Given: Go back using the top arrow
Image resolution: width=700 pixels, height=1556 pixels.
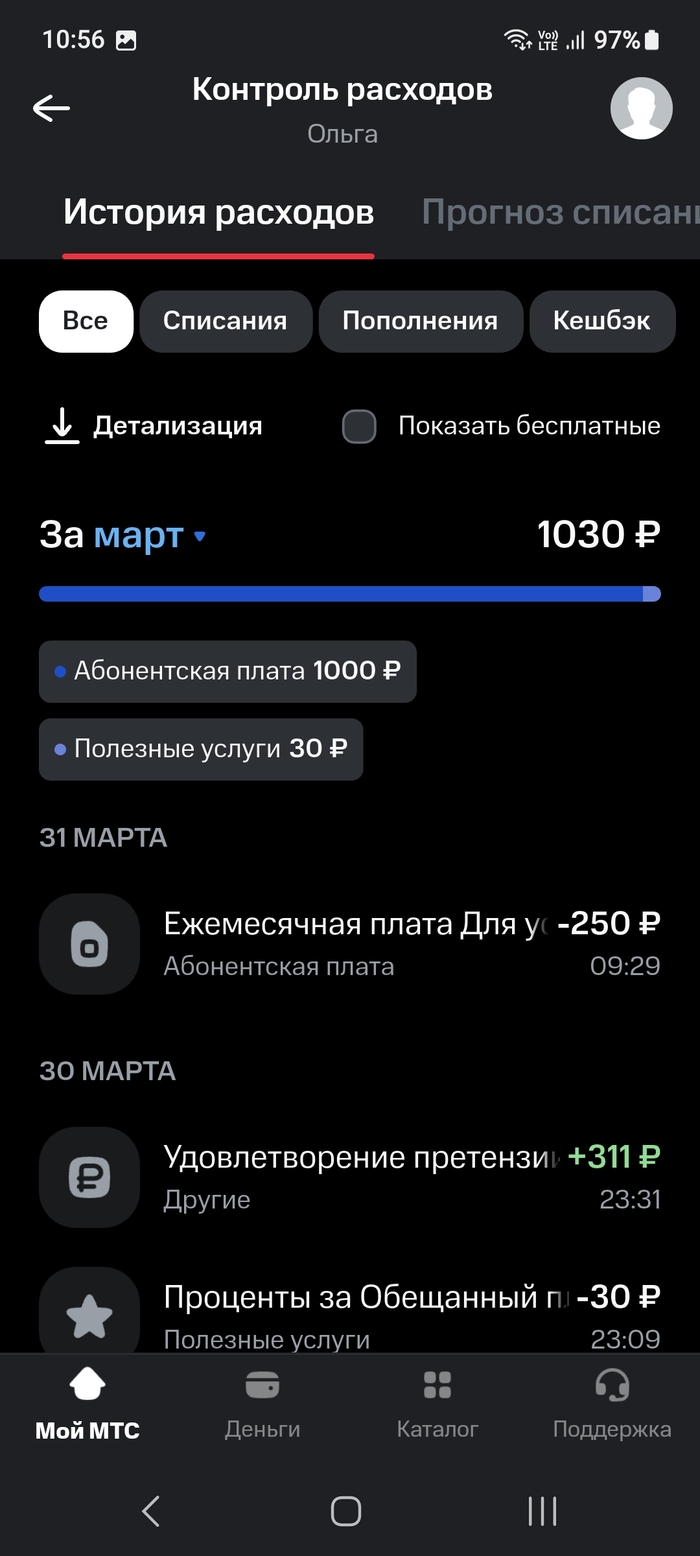Looking at the screenshot, I should [51, 108].
